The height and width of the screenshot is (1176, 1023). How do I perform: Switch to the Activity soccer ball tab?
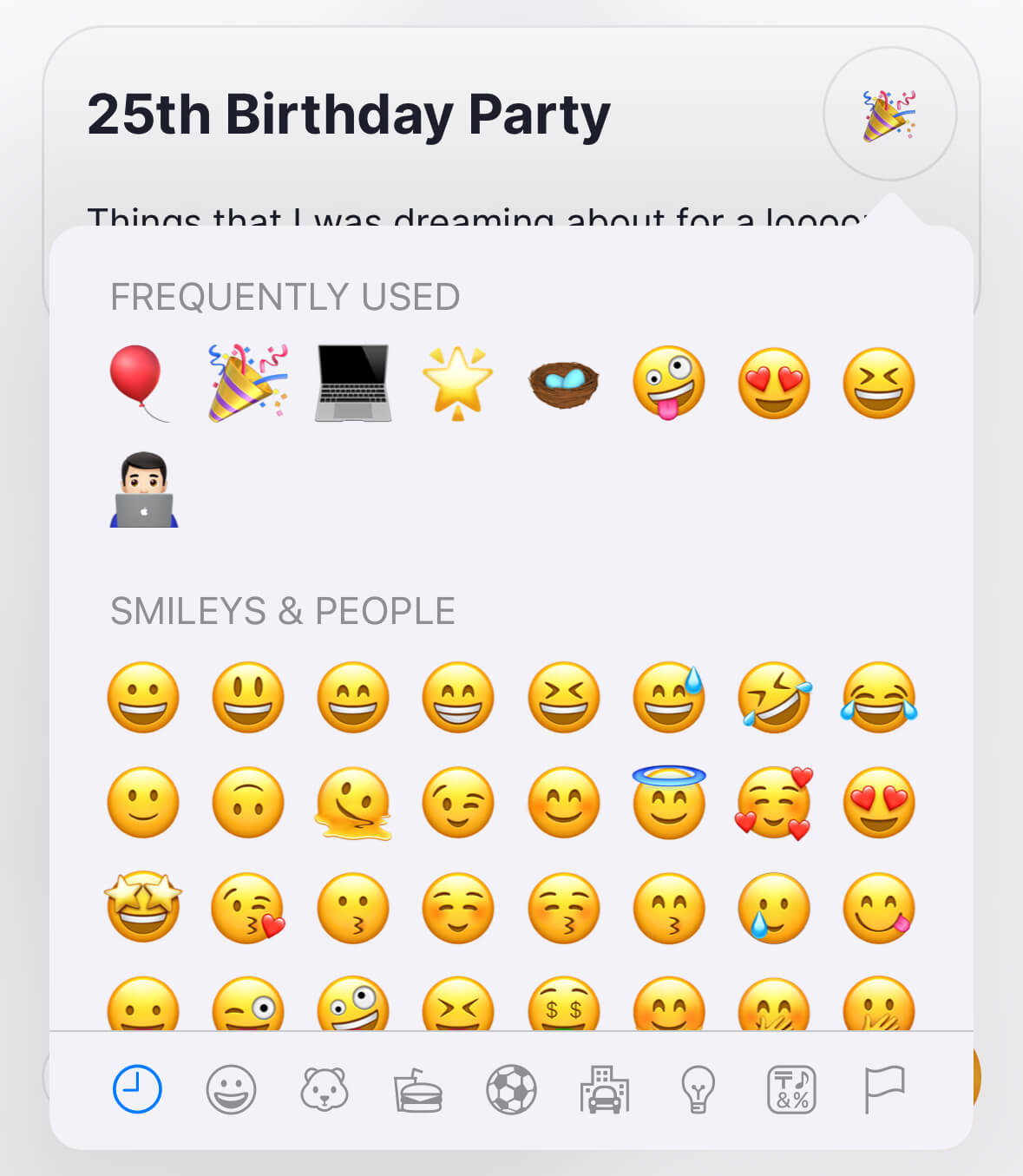click(x=511, y=1089)
